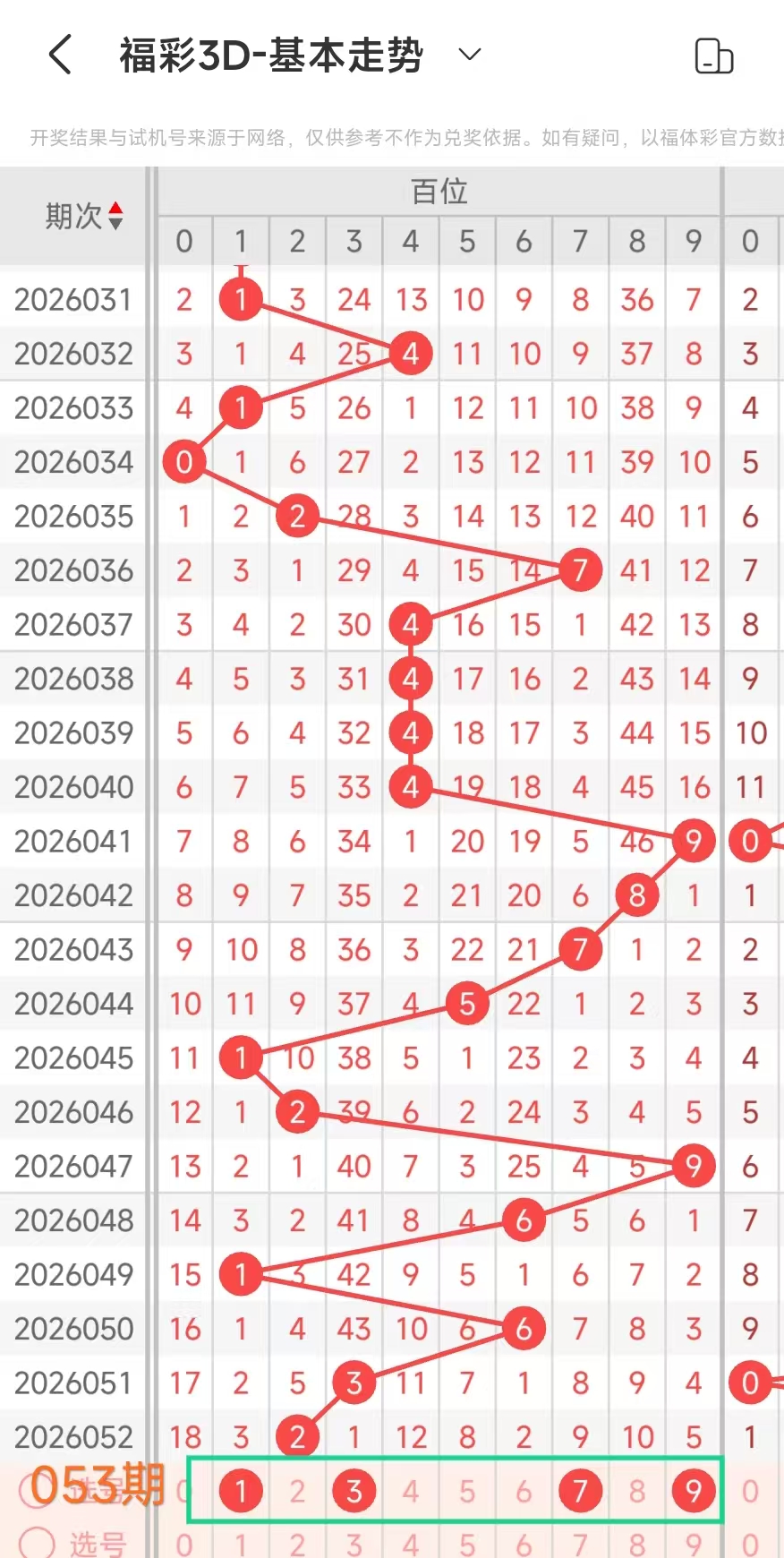Select the second 选号 radio circle
This screenshot has width=784, height=1558.
[x=36, y=1543]
